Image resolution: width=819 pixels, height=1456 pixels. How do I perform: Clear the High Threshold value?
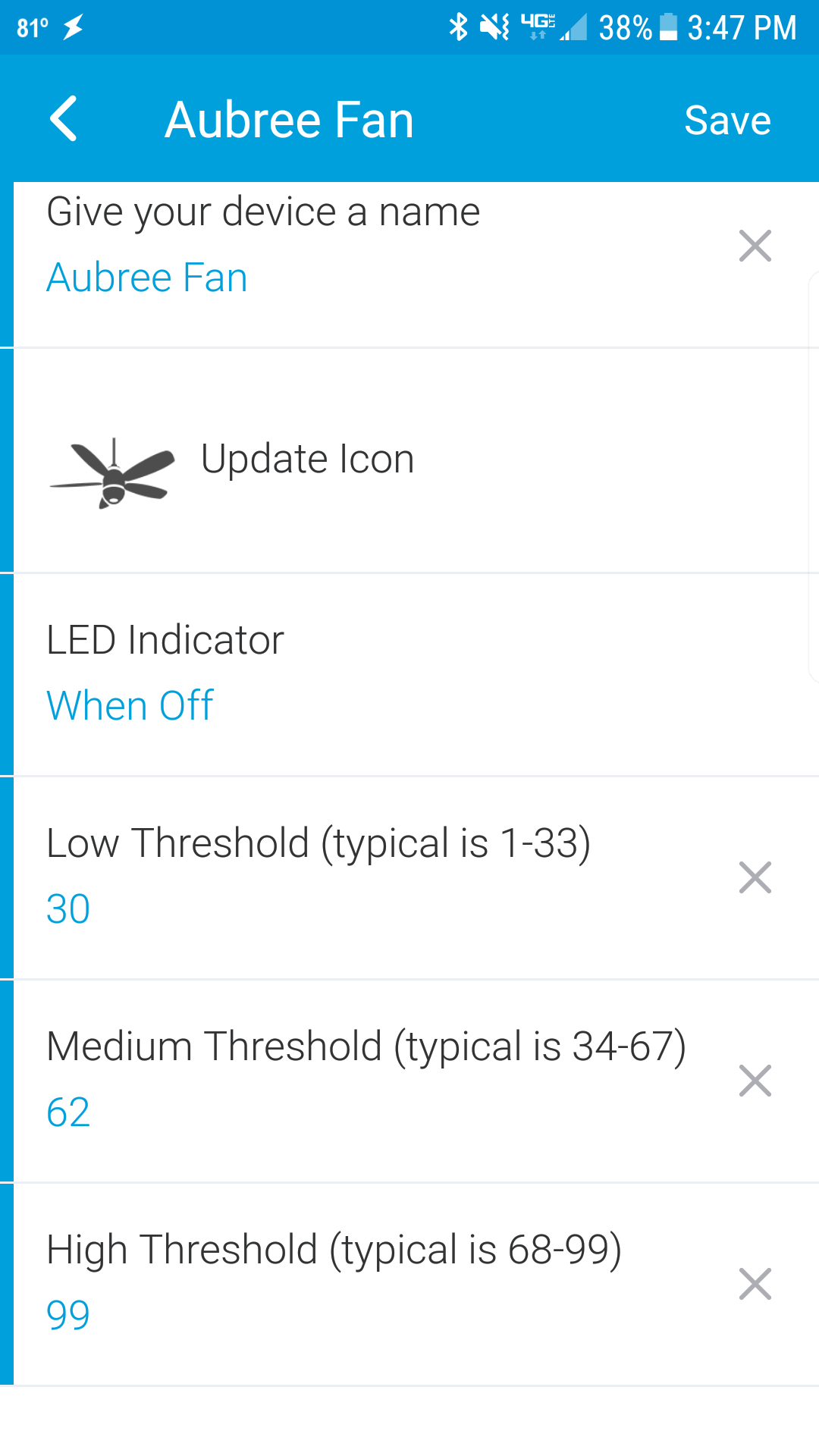pyautogui.click(x=755, y=1284)
